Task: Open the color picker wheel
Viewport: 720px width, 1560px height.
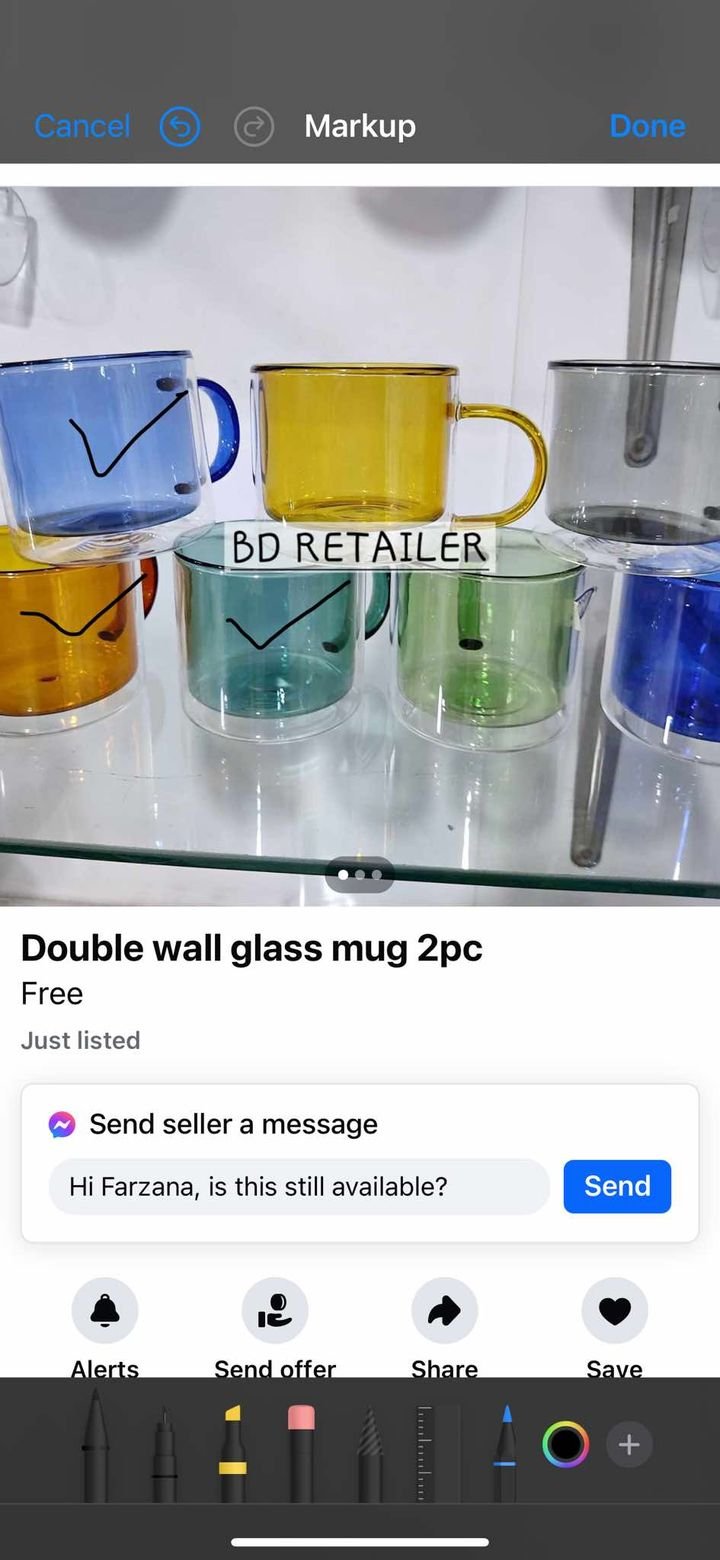Action: (566, 1445)
